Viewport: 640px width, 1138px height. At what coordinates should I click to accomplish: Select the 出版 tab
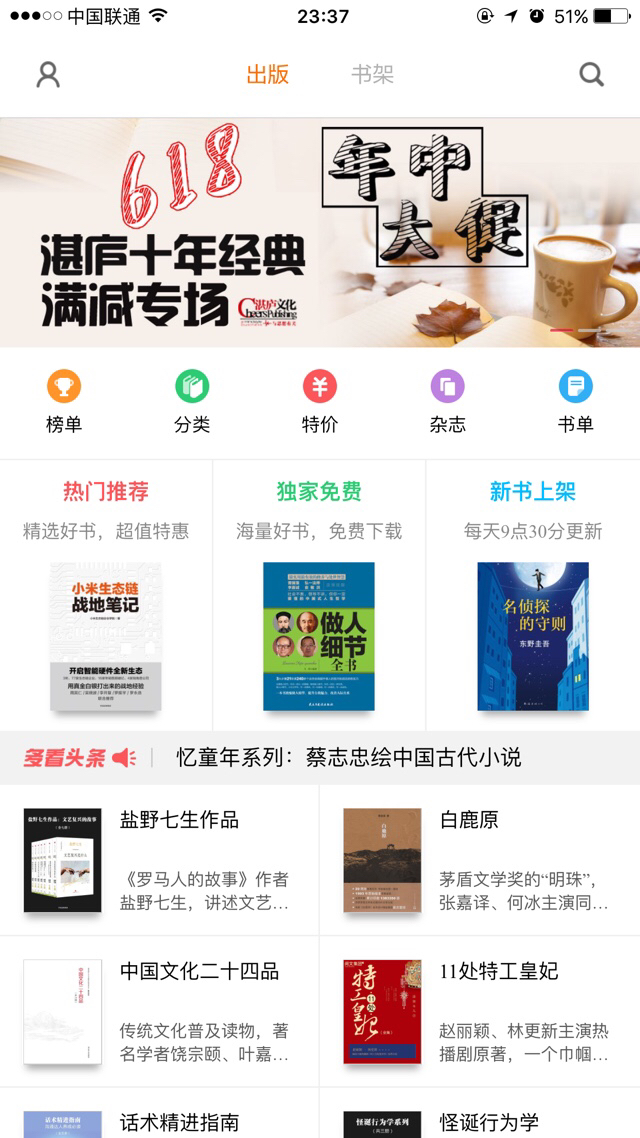click(x=268, y=75)
